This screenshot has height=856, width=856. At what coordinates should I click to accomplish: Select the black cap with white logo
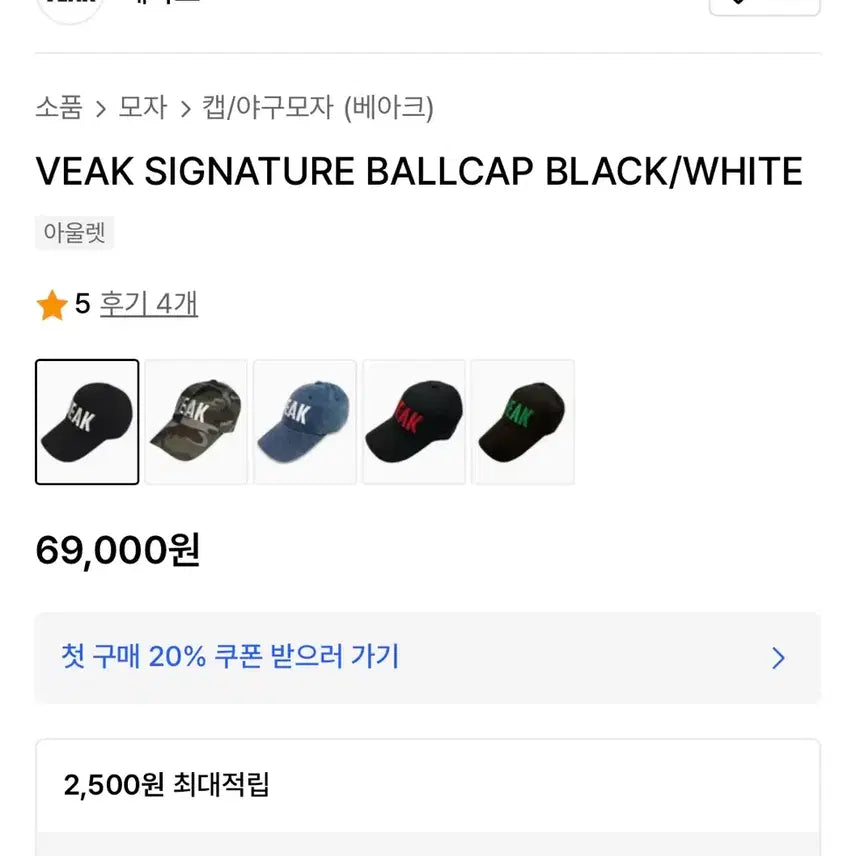[x=87, y=422]
